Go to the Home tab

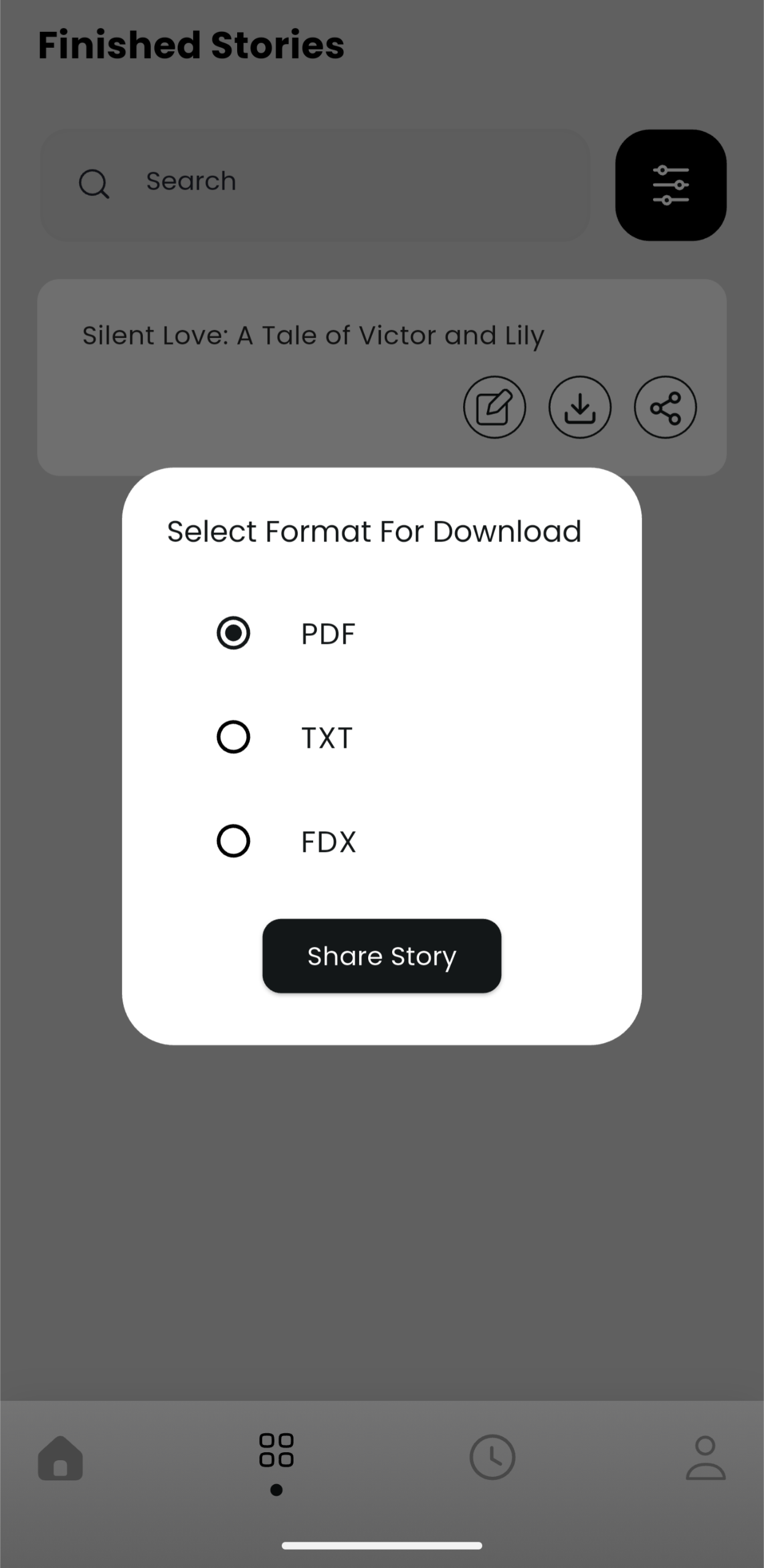coord(61,1458)
